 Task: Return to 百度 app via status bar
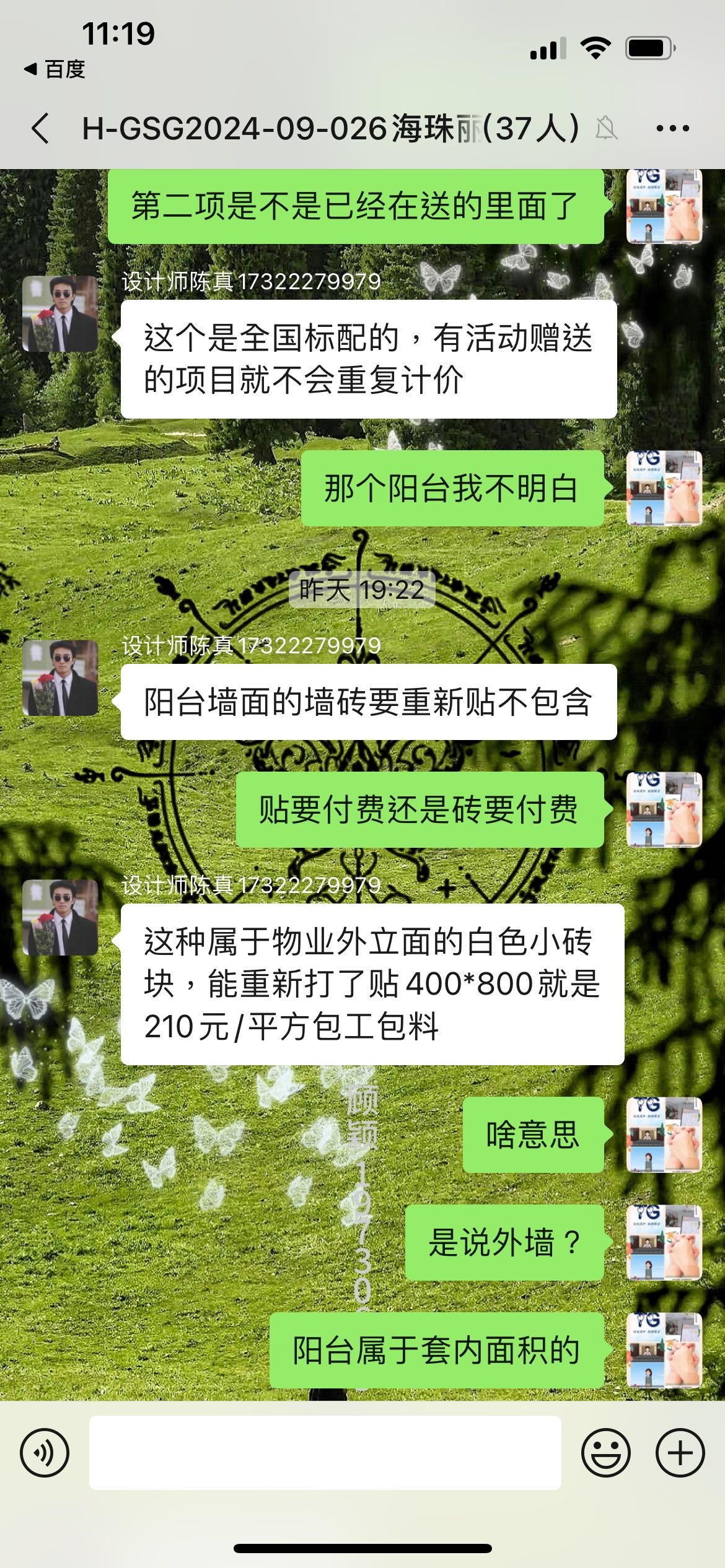click(x=55, y=69)
